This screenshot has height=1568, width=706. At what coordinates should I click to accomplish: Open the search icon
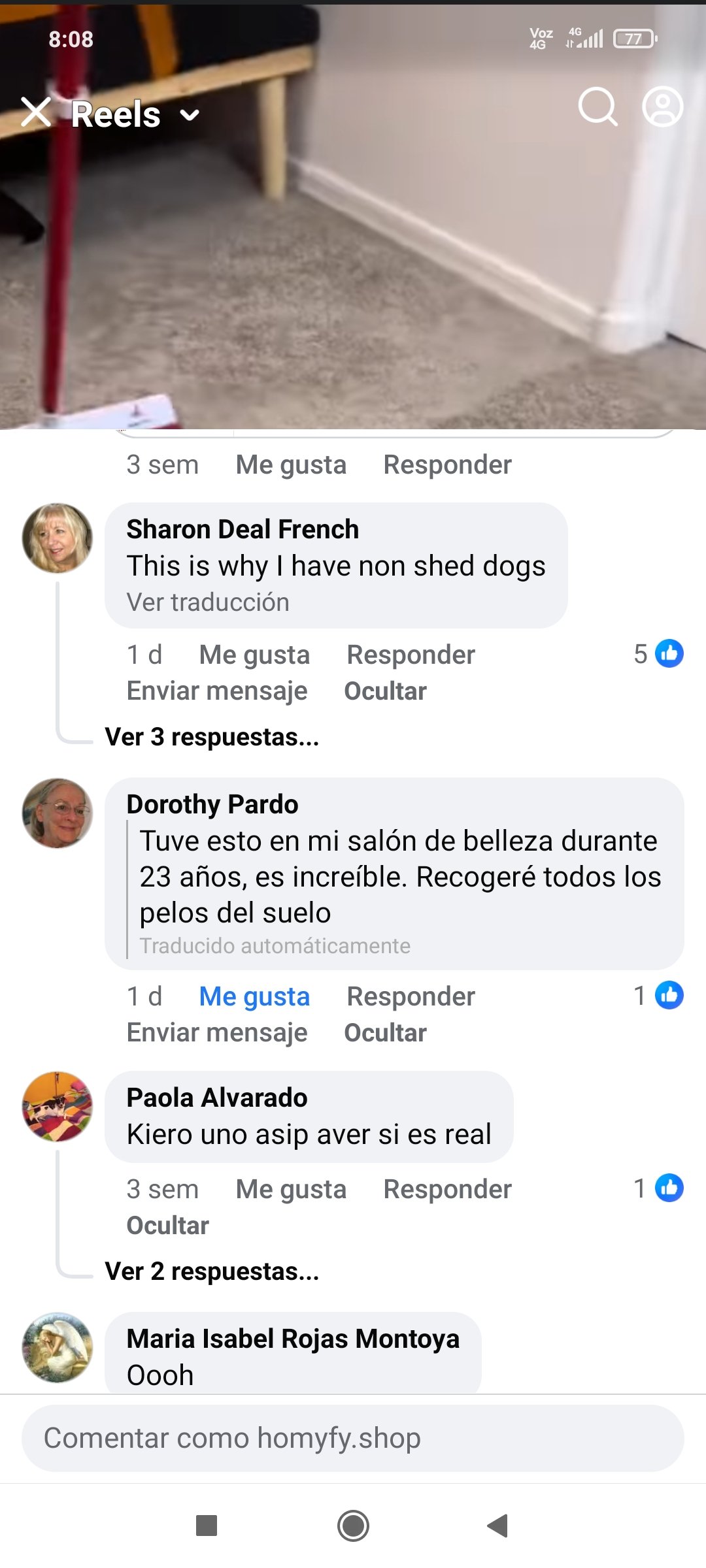pos(598,106)
